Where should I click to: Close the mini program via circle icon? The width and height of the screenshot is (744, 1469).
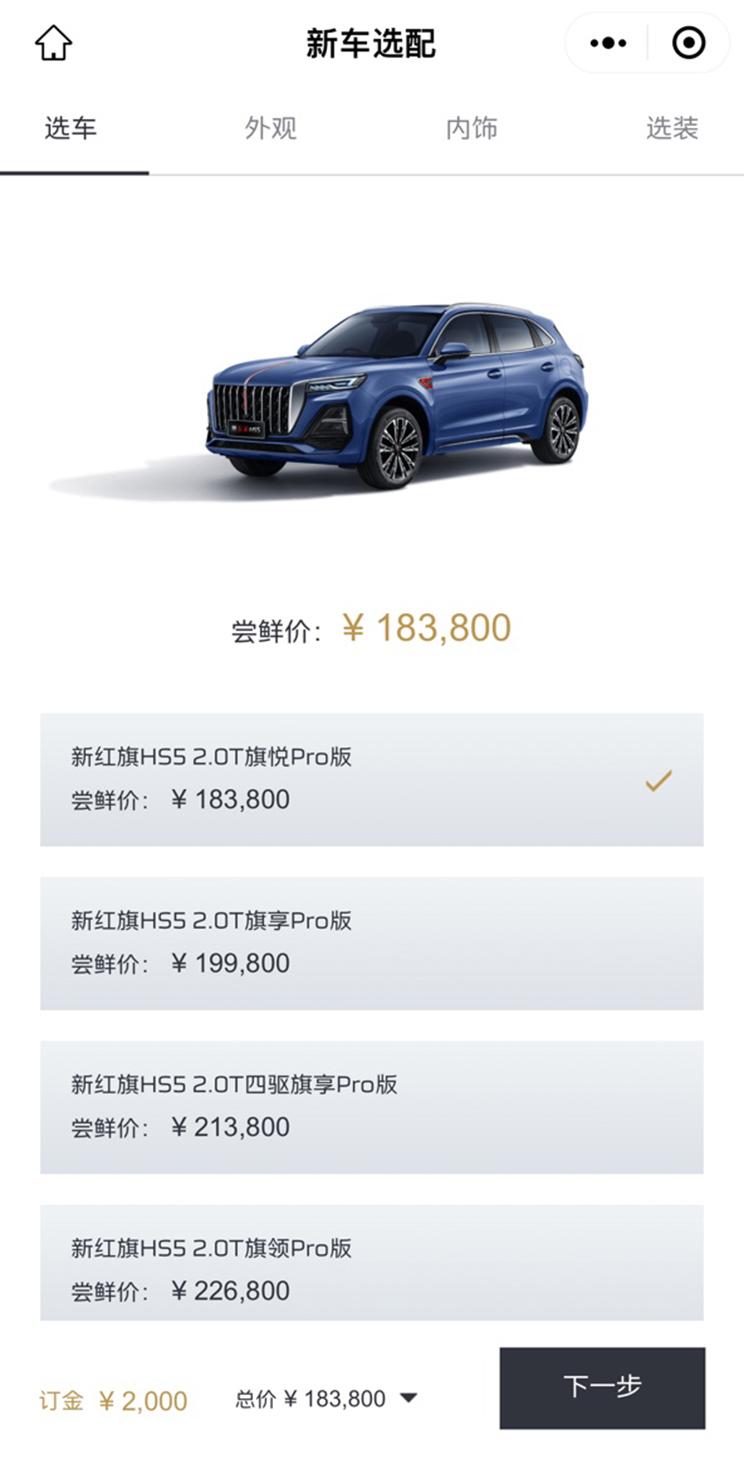[689, 43]
